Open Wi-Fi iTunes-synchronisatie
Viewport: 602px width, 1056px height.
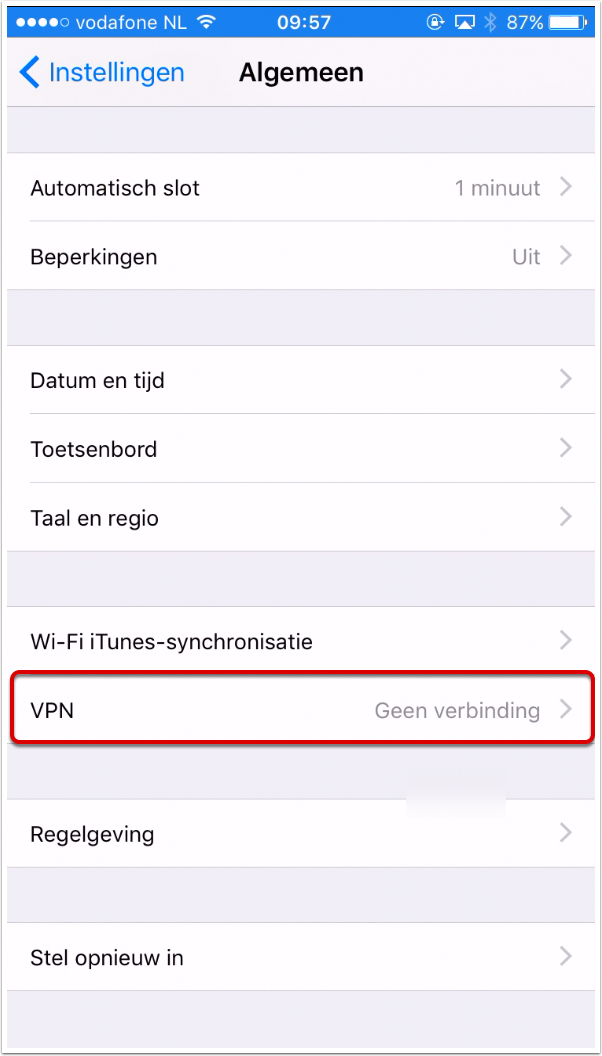click(301, 640)
